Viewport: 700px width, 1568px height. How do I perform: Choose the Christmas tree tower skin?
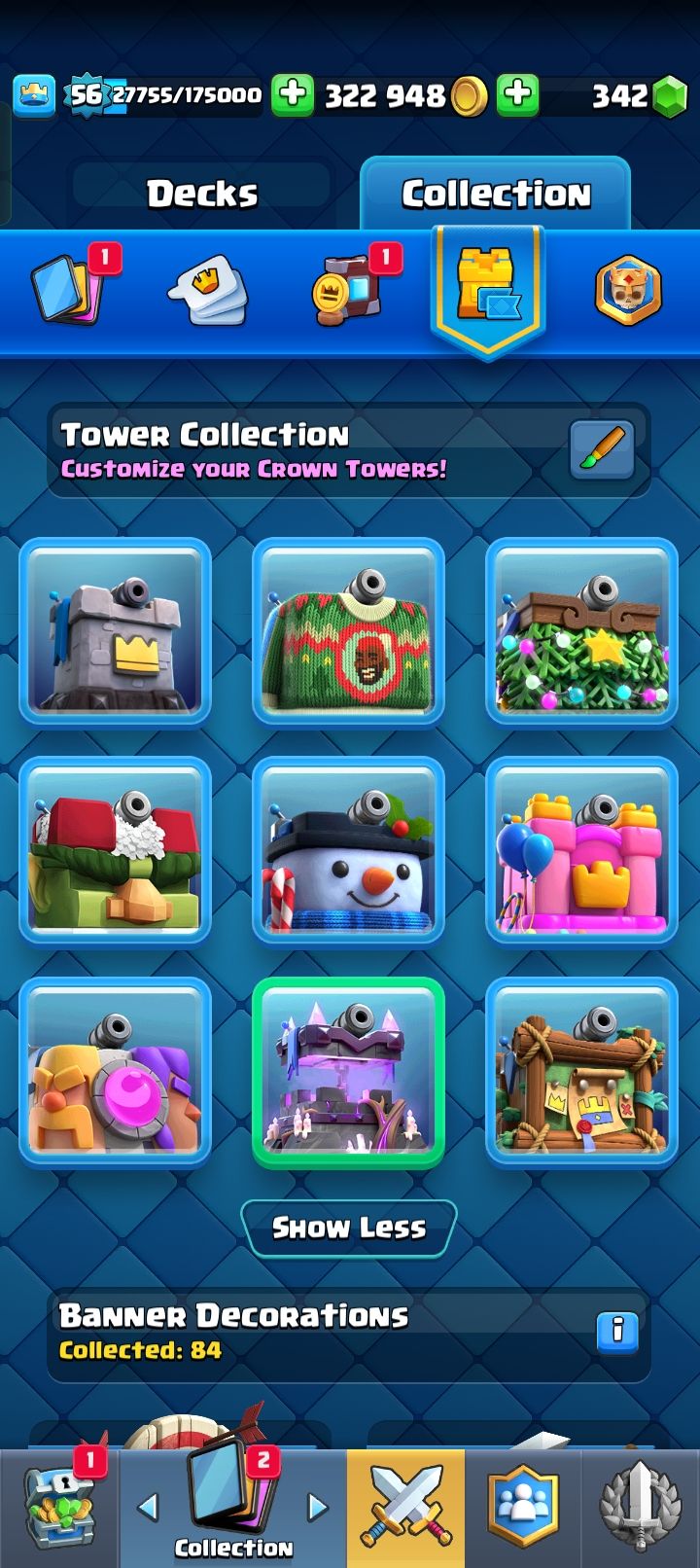point(581,632)
